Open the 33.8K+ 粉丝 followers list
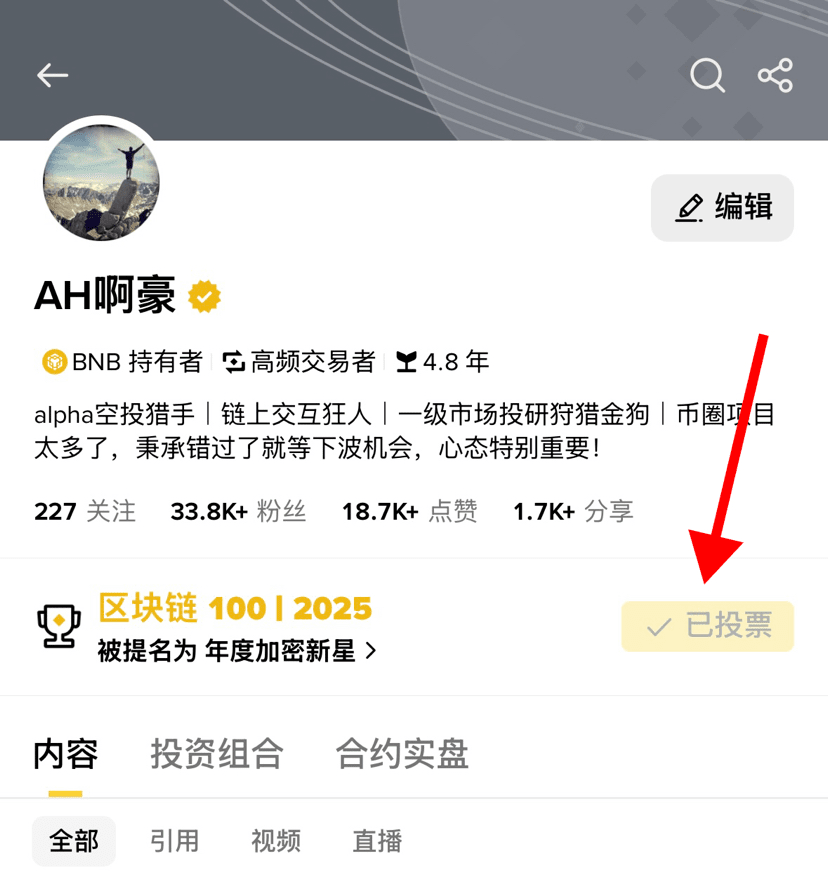This screenshot has height=892, width=828. pyautogui.click(x=238, y=512)
